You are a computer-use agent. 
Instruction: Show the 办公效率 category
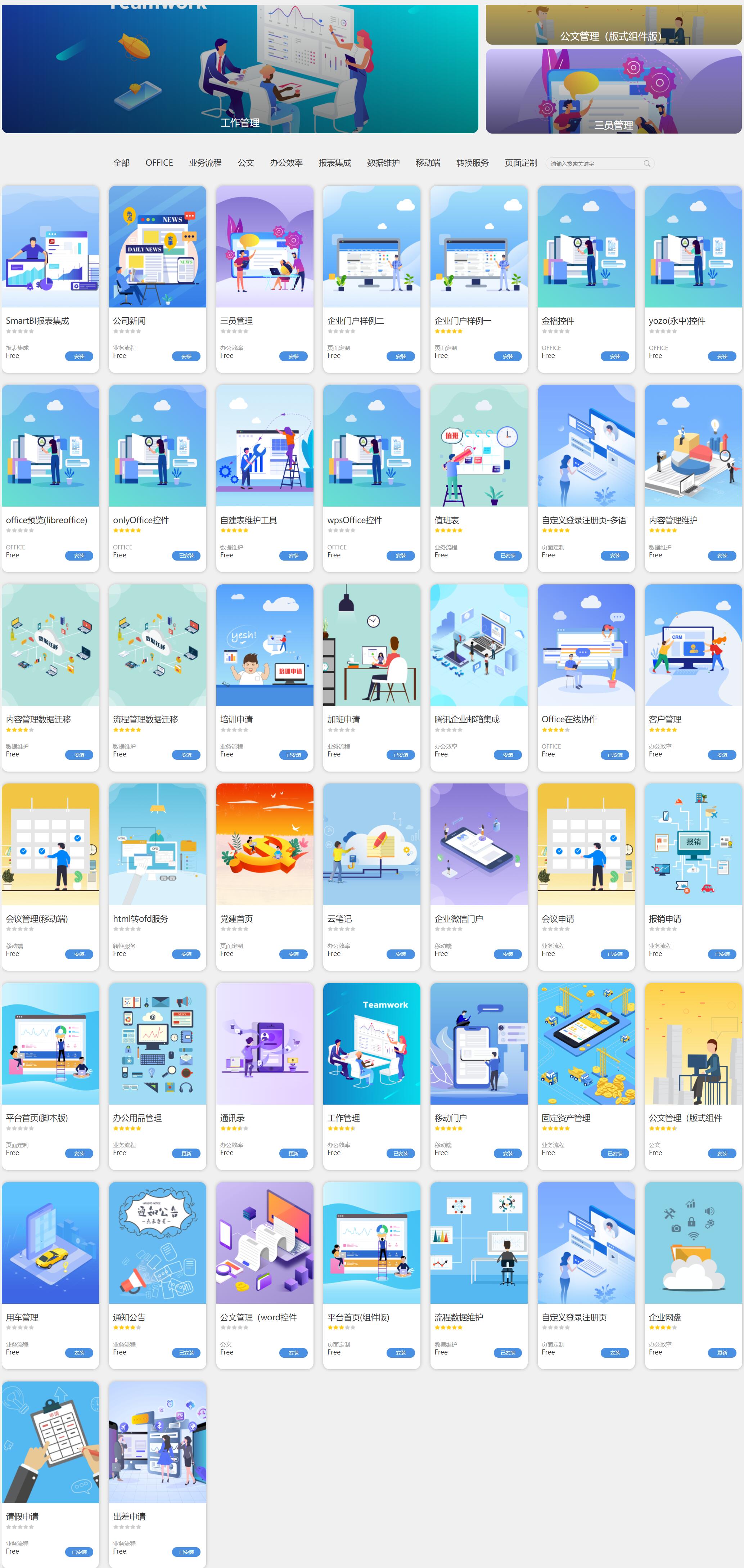[x=286, y=163]
